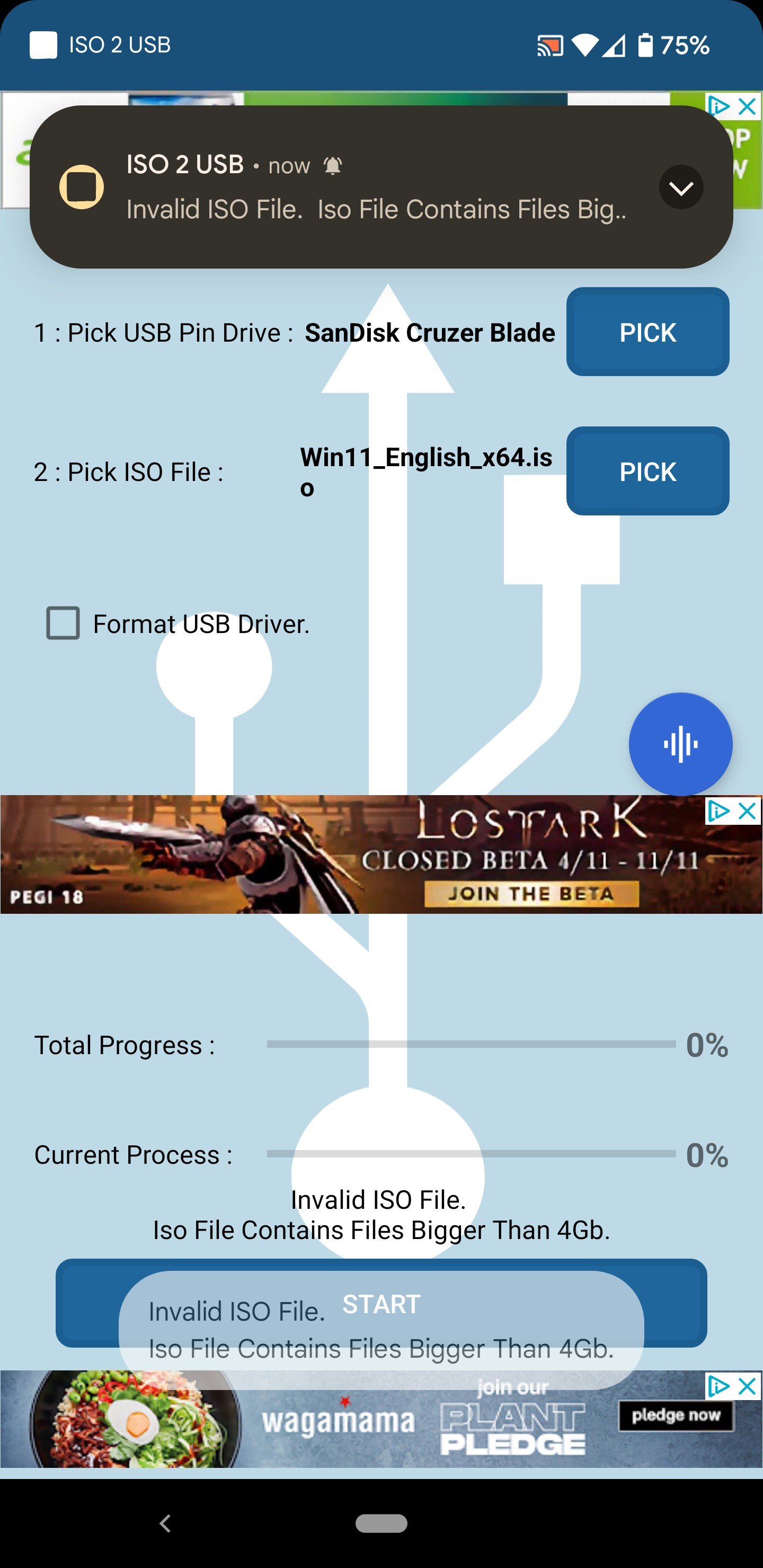Go back with the system back arrow

(x=165, y=1523)
